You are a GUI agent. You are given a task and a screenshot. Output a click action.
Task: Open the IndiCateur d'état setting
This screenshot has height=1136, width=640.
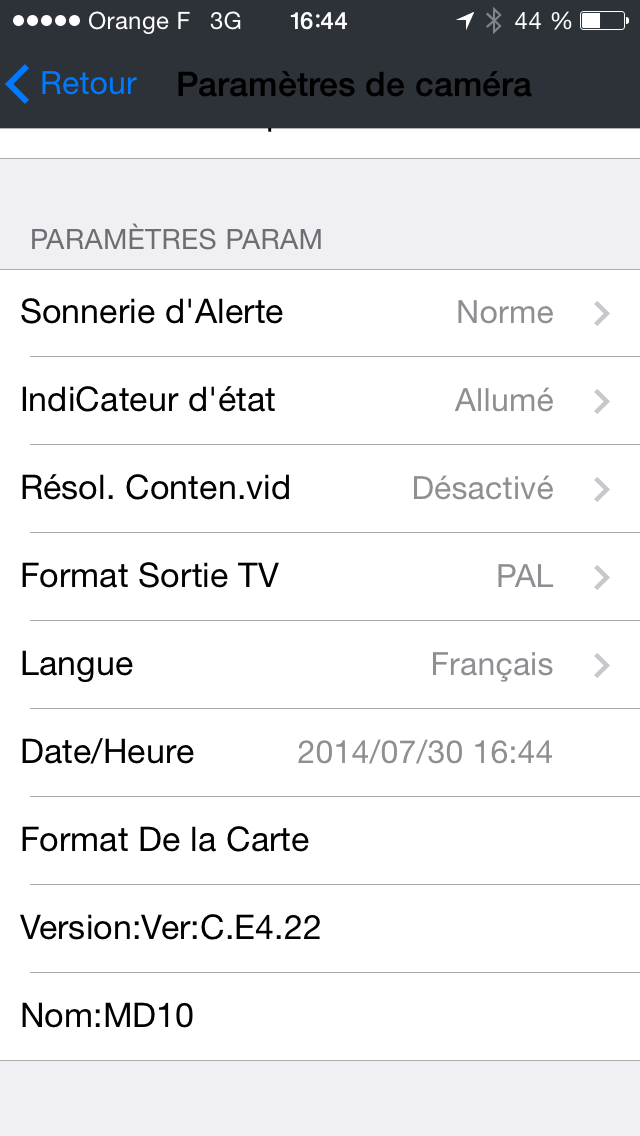[x=320, y=401]
